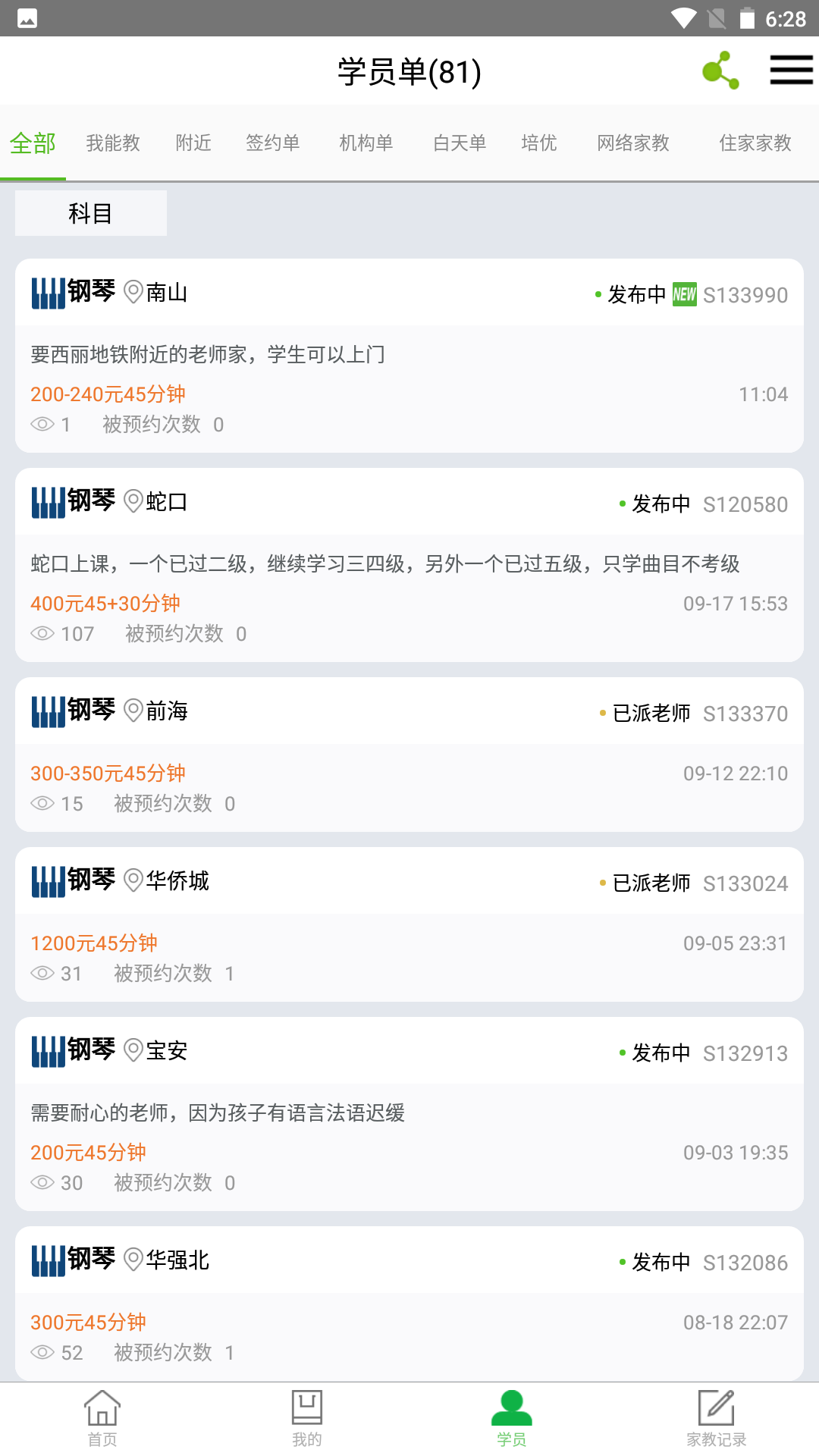Expand the 网络家教 category filter

[632, 143]
